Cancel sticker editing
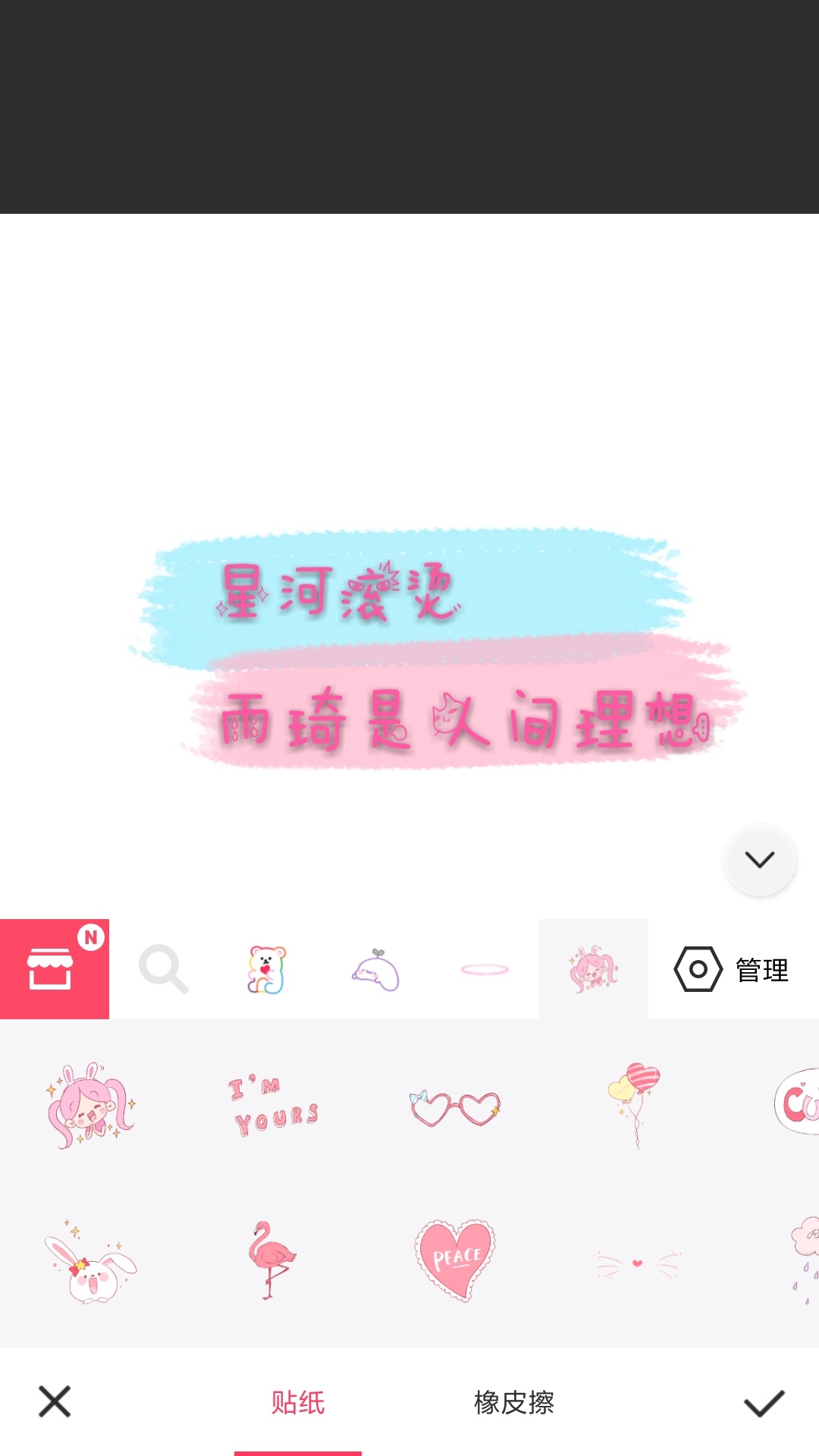This screenshot has height=1456, width=819. click(x=55, y=1401)
